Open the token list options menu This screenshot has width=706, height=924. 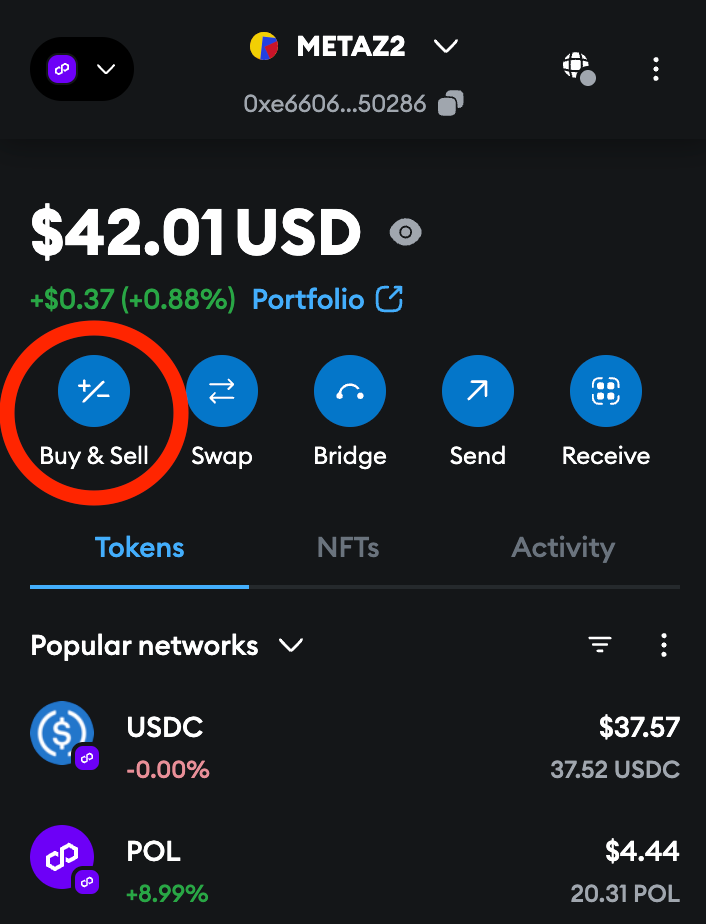pos(664,646)
